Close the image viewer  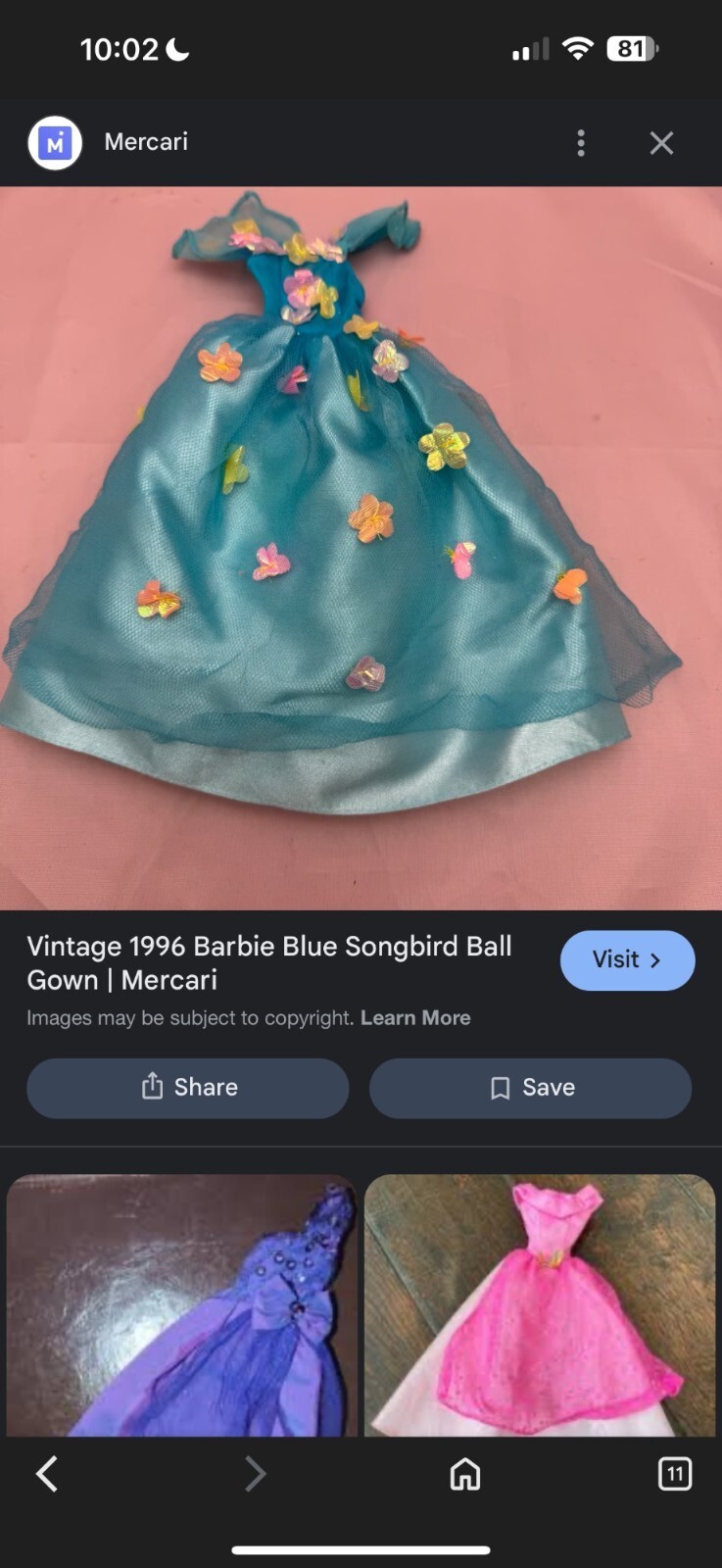[x=661, y=143]
